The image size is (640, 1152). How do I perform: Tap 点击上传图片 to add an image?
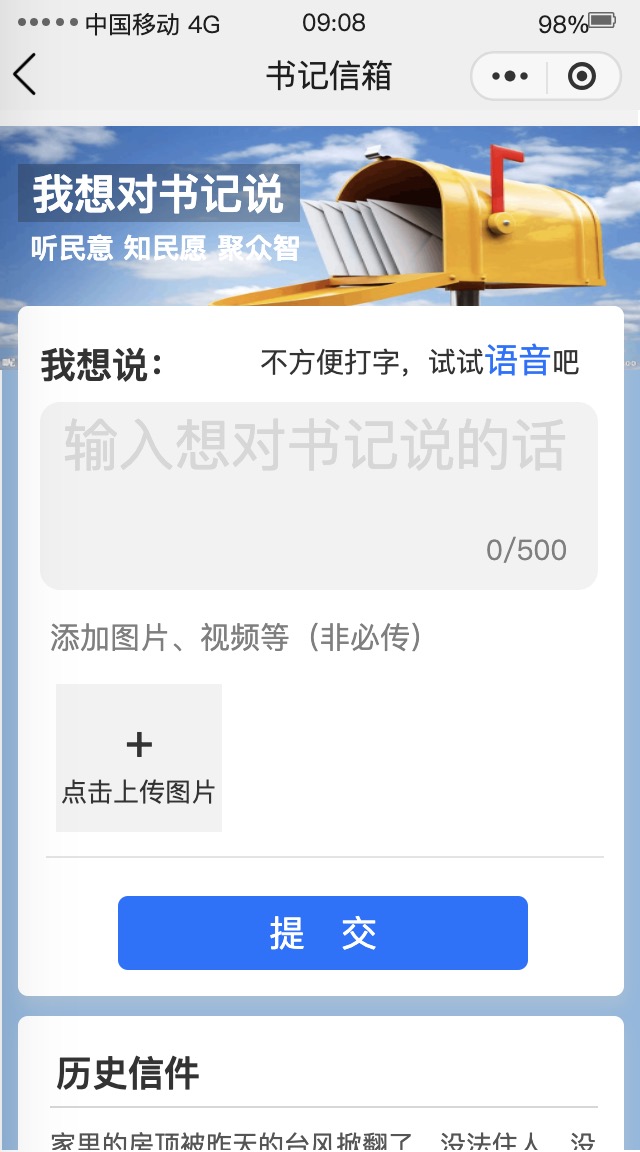pos(139,758)
